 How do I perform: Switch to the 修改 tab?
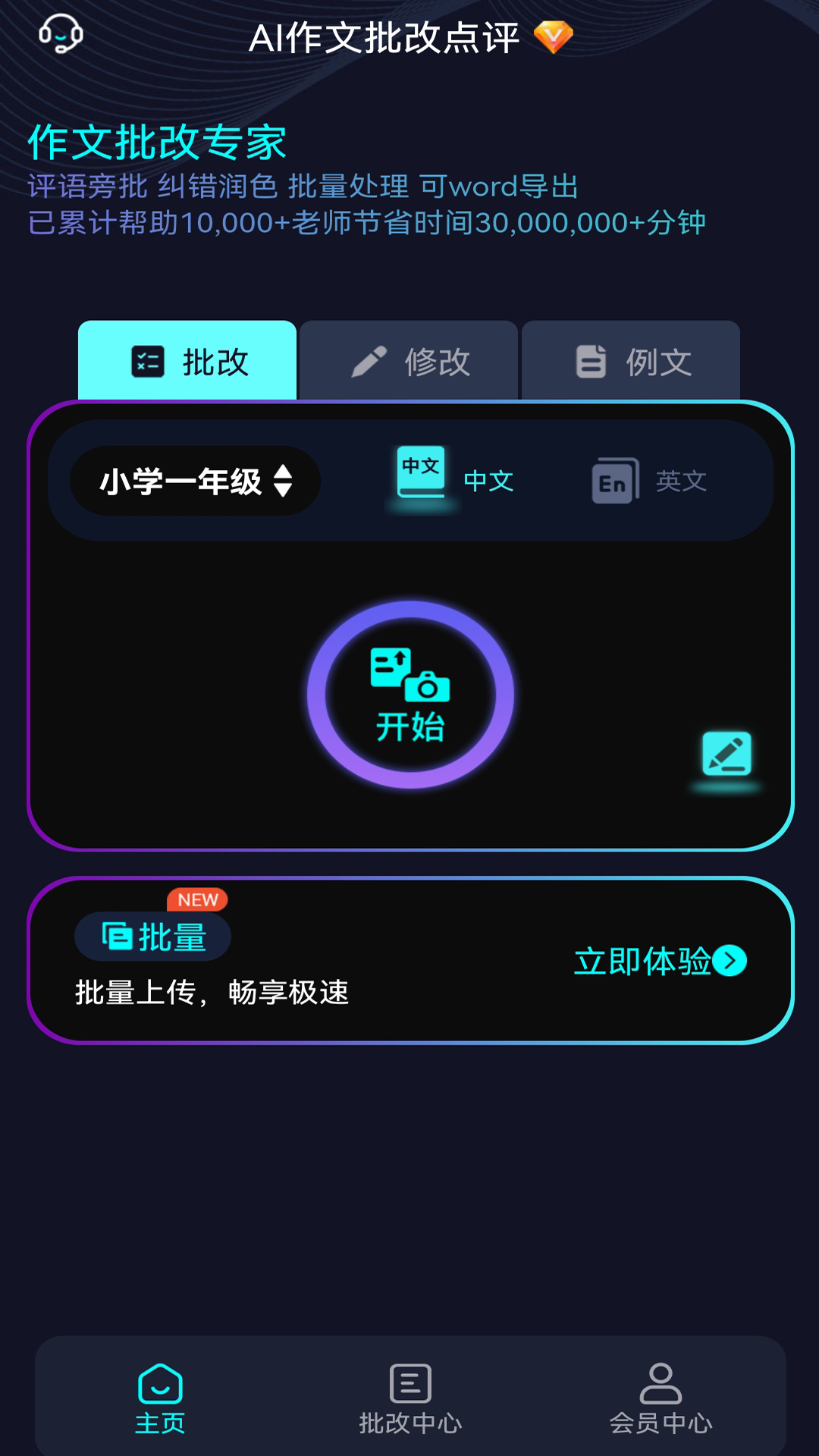[x=409, y=362]
